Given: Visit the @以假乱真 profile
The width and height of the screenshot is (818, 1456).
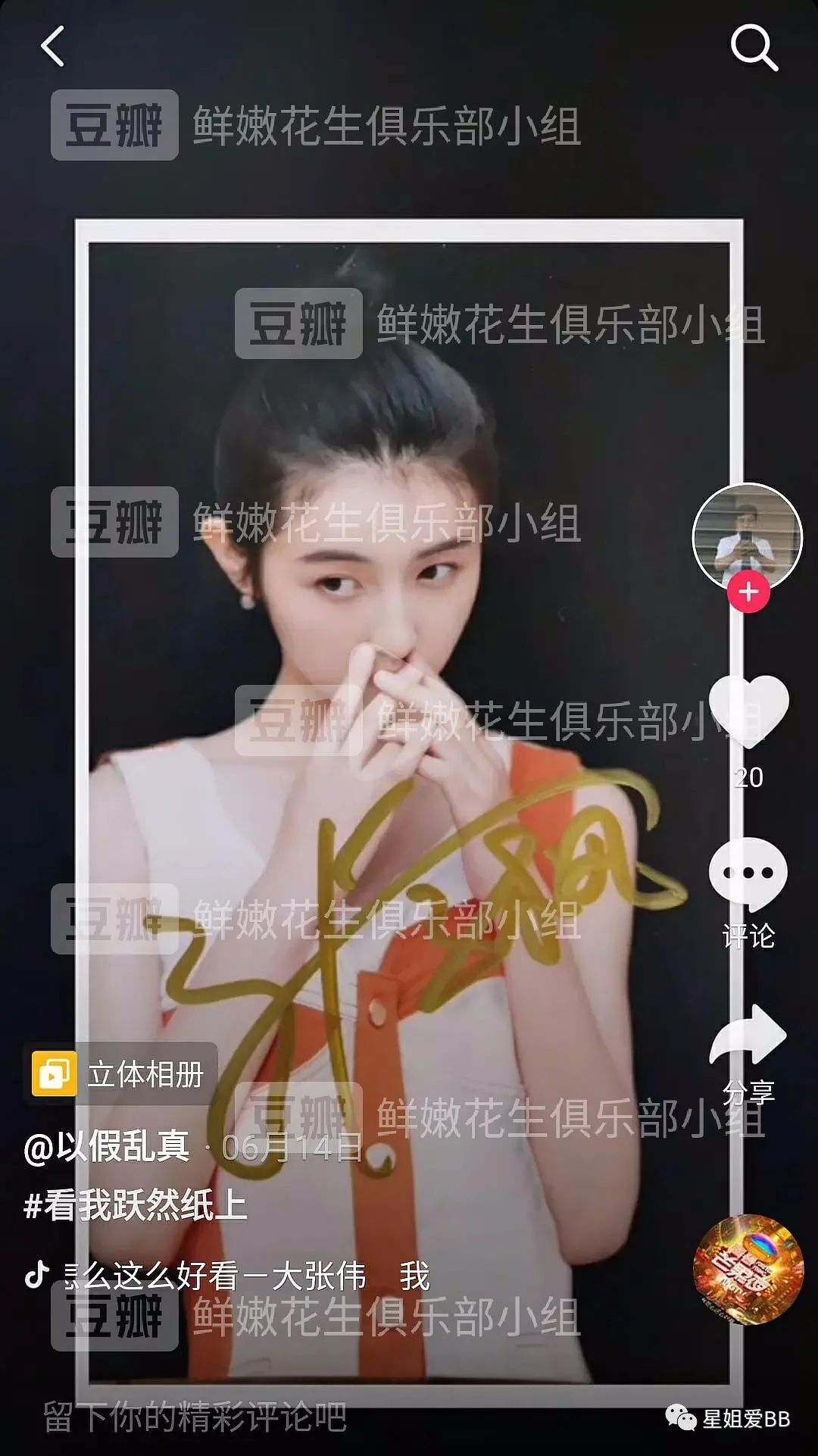Looking at the screenshot, I should point(108,1147).
